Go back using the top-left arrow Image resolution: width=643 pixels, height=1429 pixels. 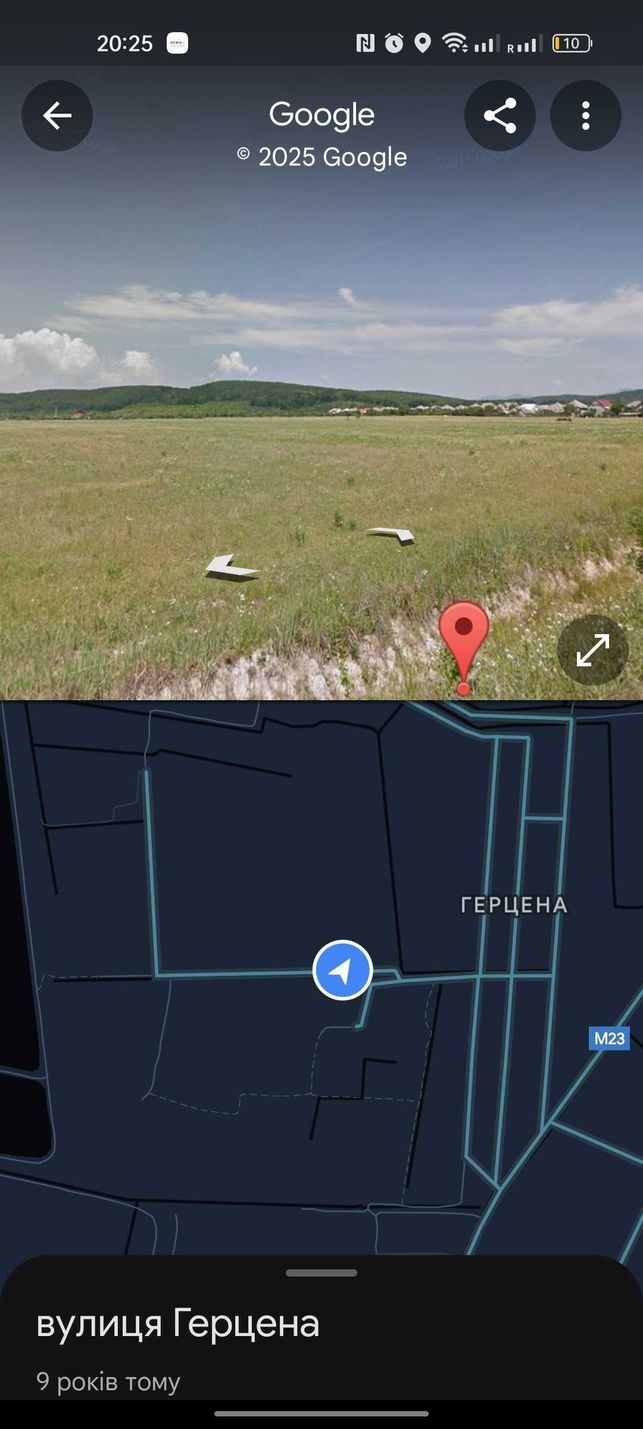pos(57,116)
